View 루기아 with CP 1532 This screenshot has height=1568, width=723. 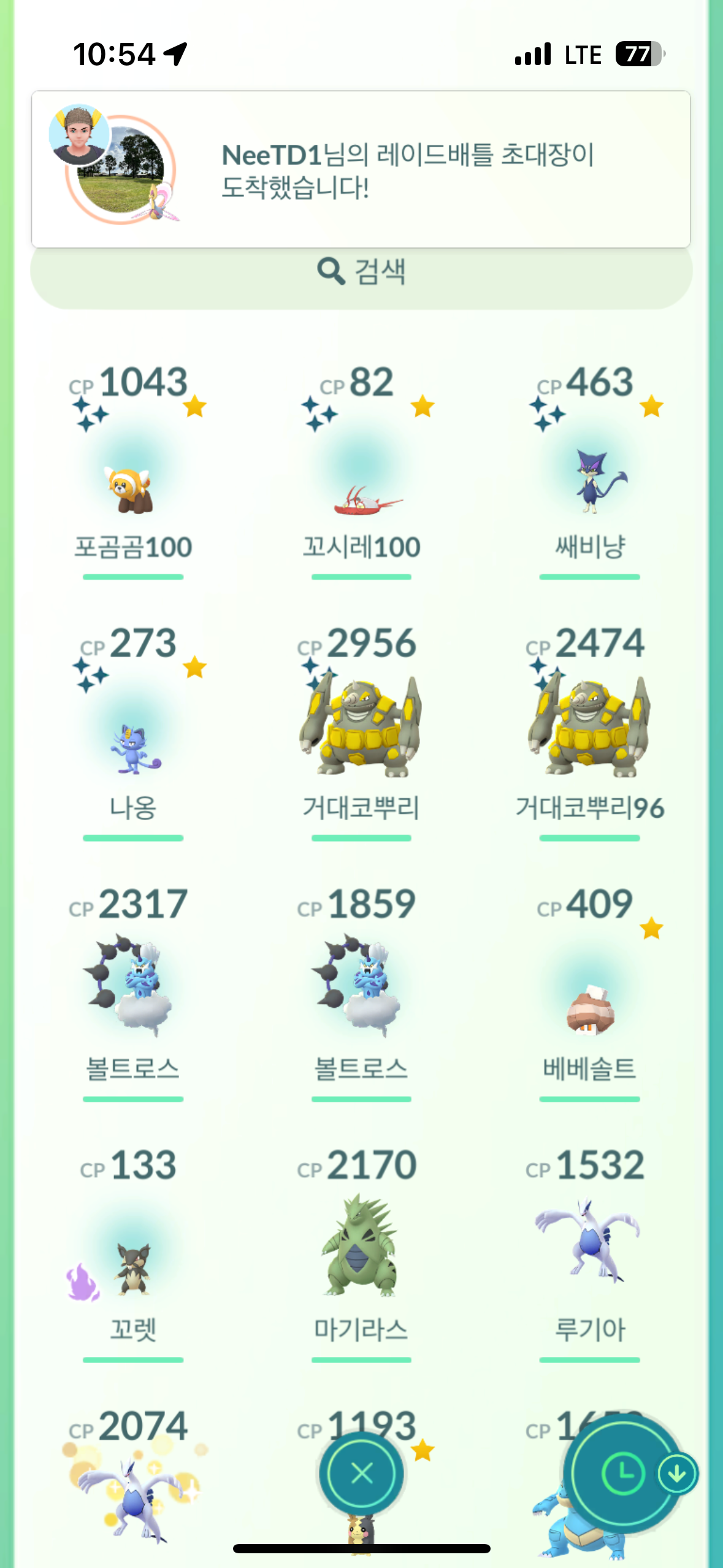coord(589,1245)
